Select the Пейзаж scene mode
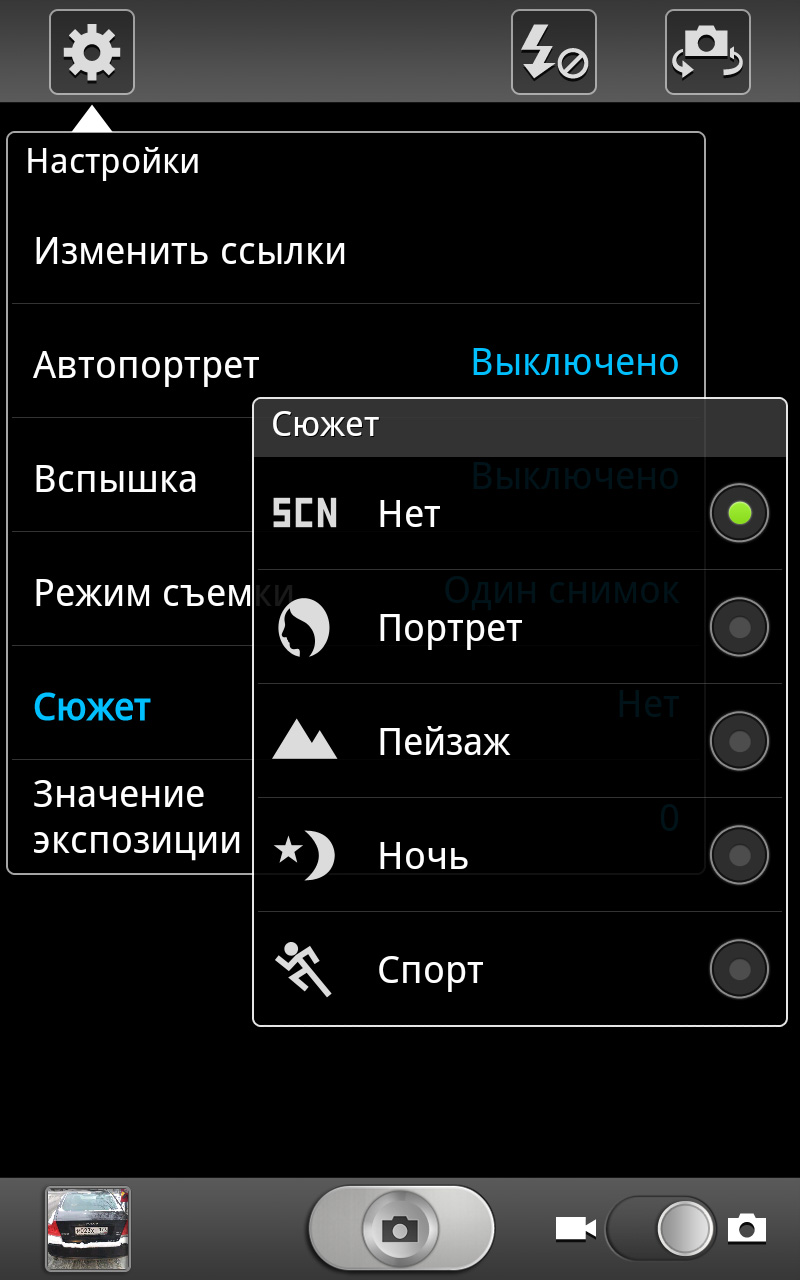 pos(520,742)
